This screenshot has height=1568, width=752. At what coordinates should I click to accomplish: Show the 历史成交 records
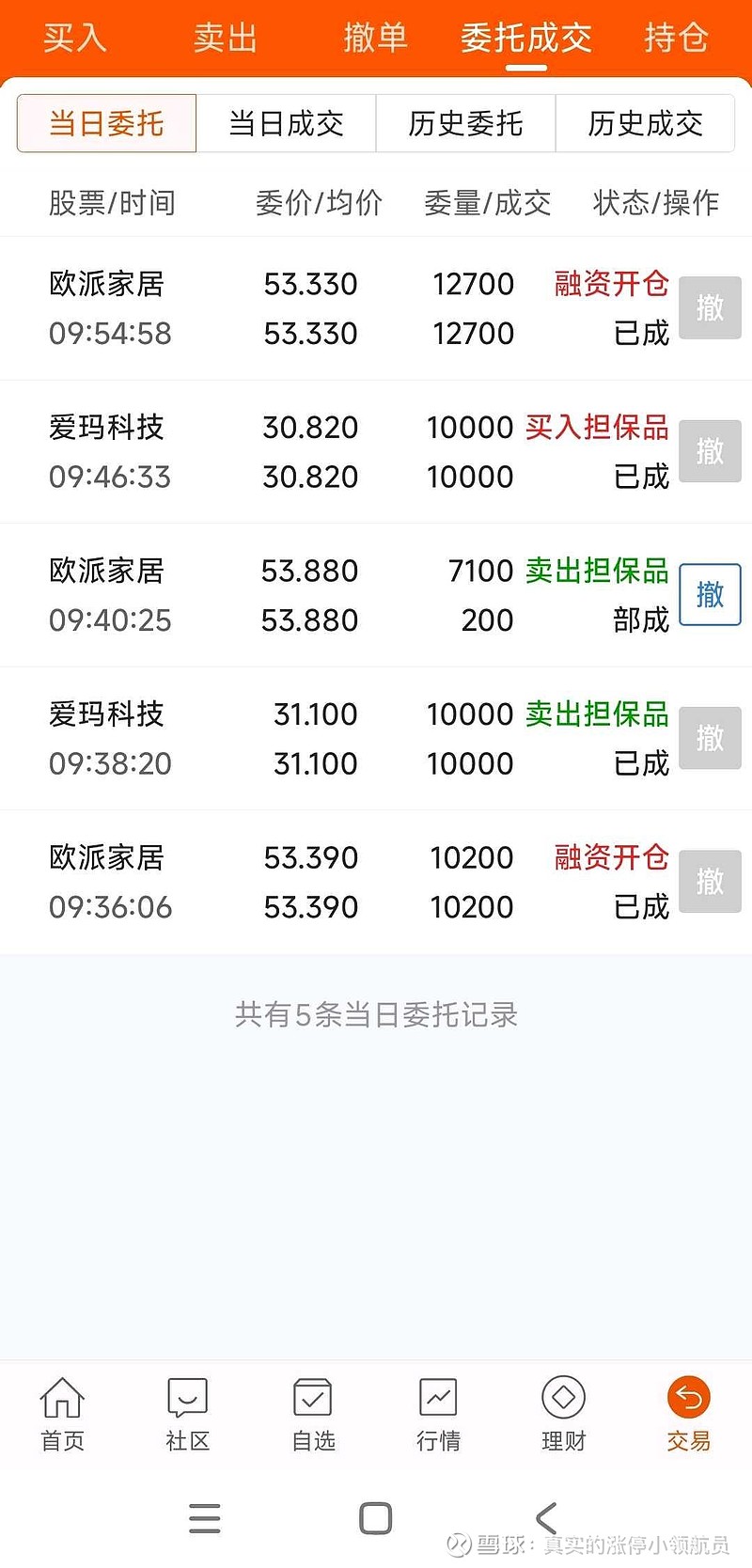point(645,123)
